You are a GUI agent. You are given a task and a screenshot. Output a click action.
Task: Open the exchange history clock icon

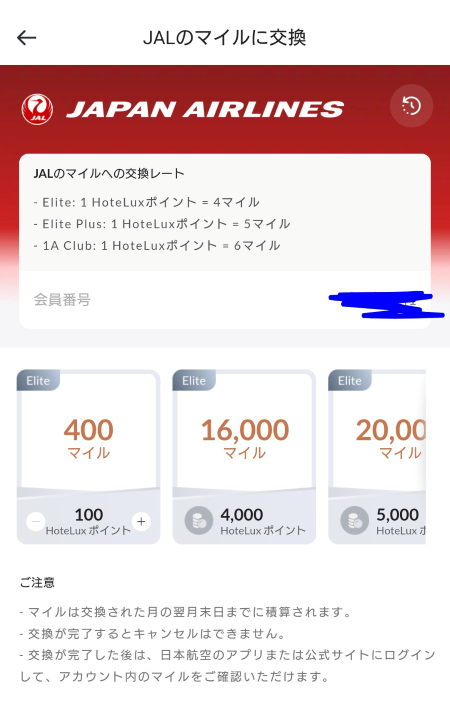(x=411, y=106)
